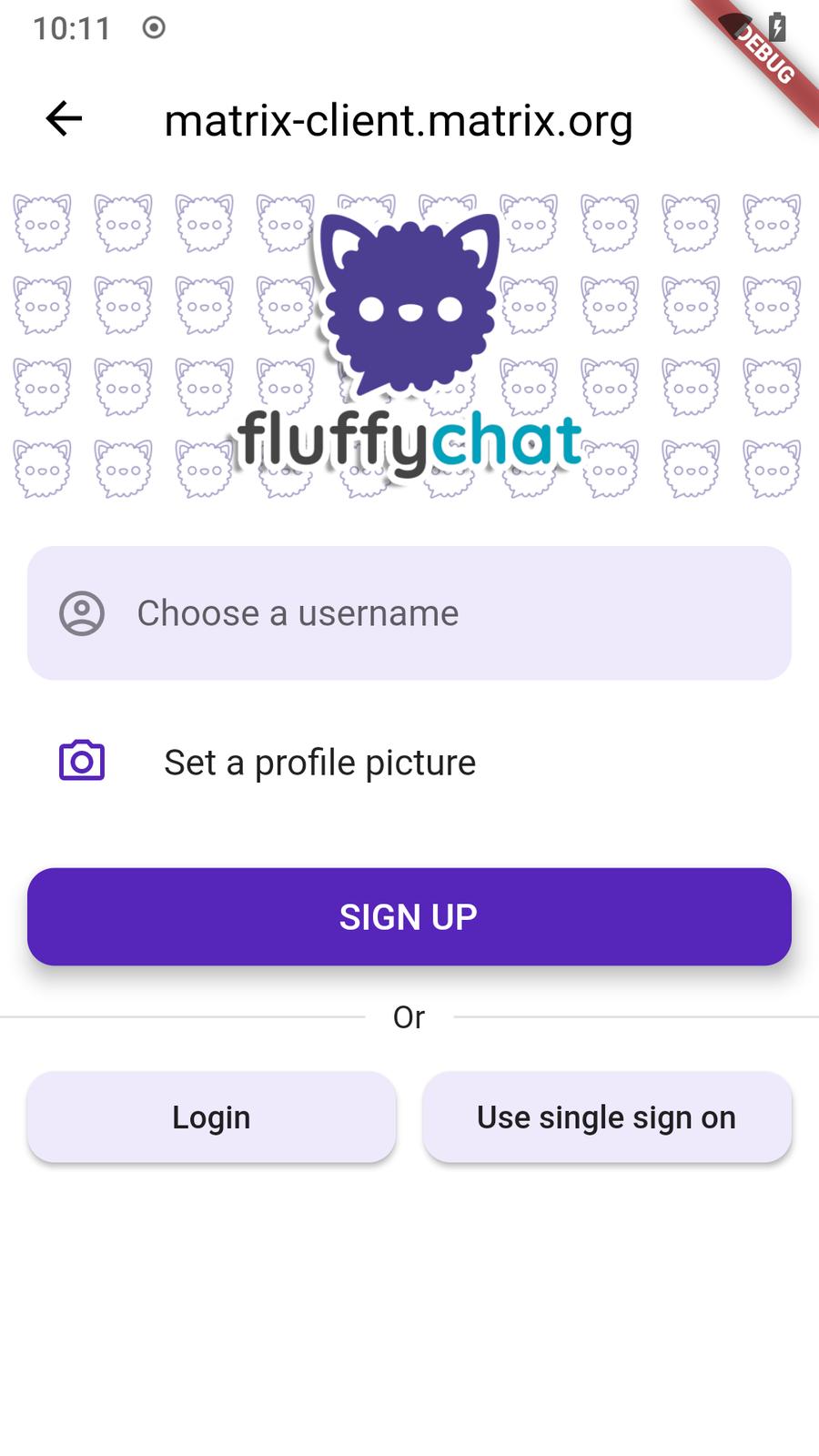The width and height of the screenshot is (819, 1456).
Task: Tap the 10:11 clock in the status bar
Action: 71,28
